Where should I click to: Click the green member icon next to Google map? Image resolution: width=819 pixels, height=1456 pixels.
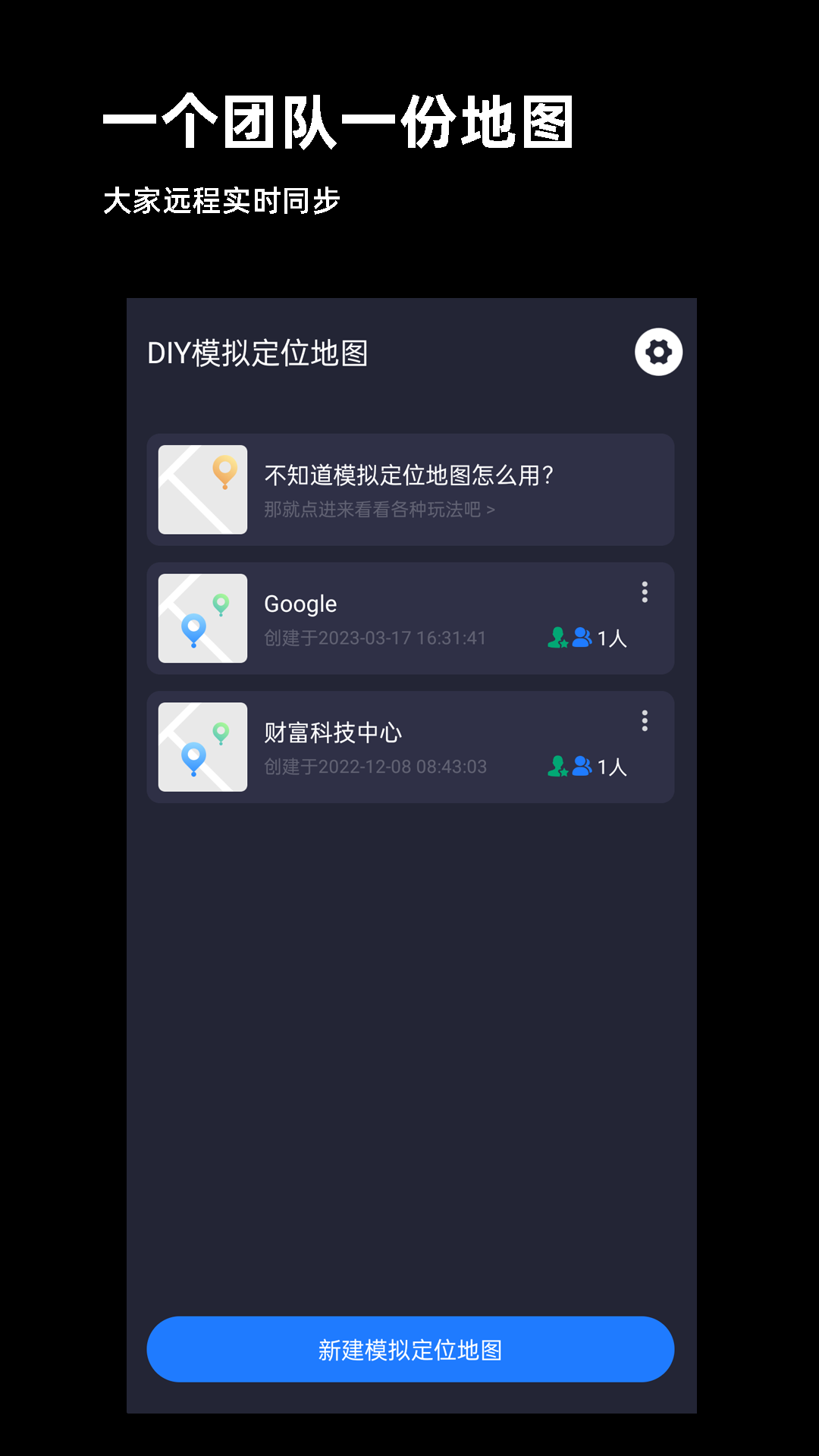(558, 639)
